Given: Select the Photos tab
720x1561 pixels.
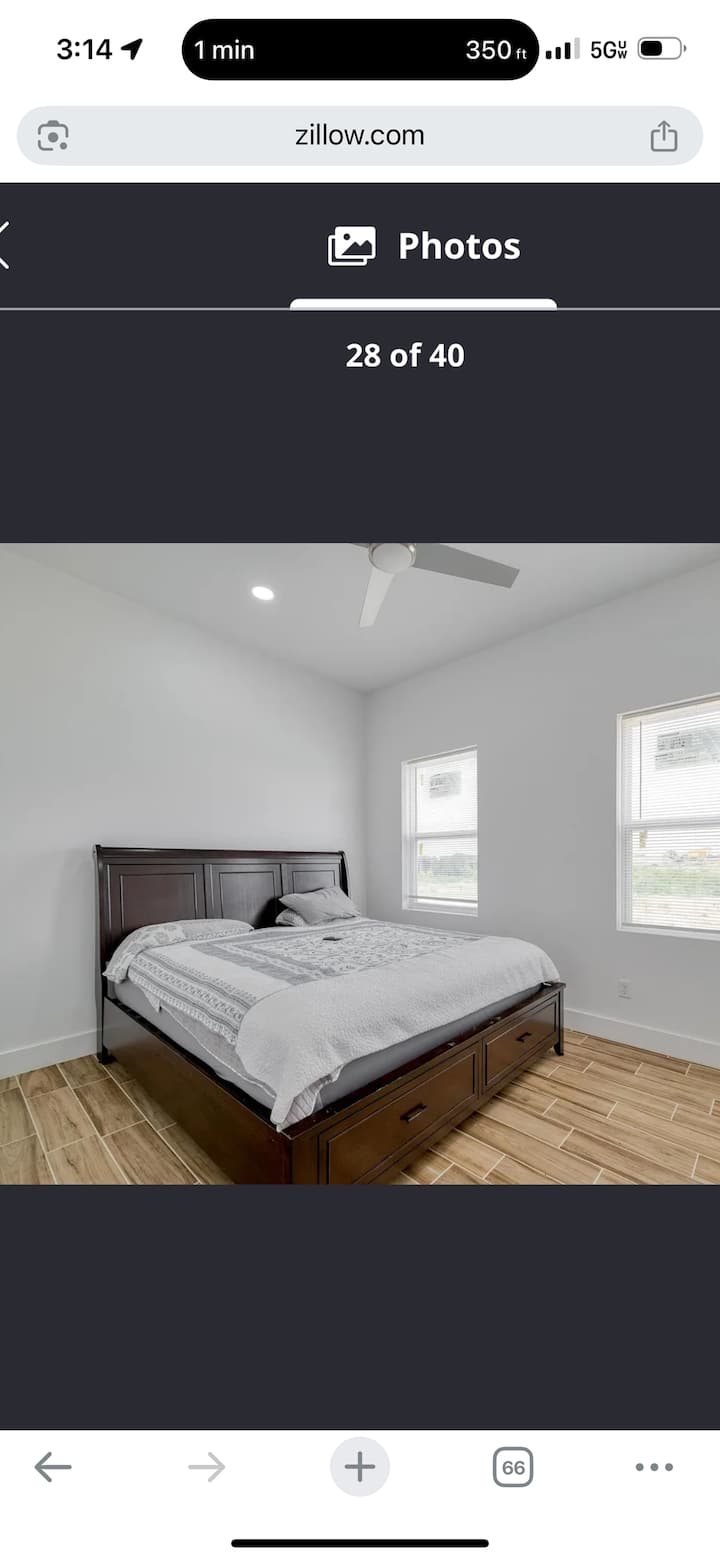Looking at the screenshot, I should pos(424,246).
